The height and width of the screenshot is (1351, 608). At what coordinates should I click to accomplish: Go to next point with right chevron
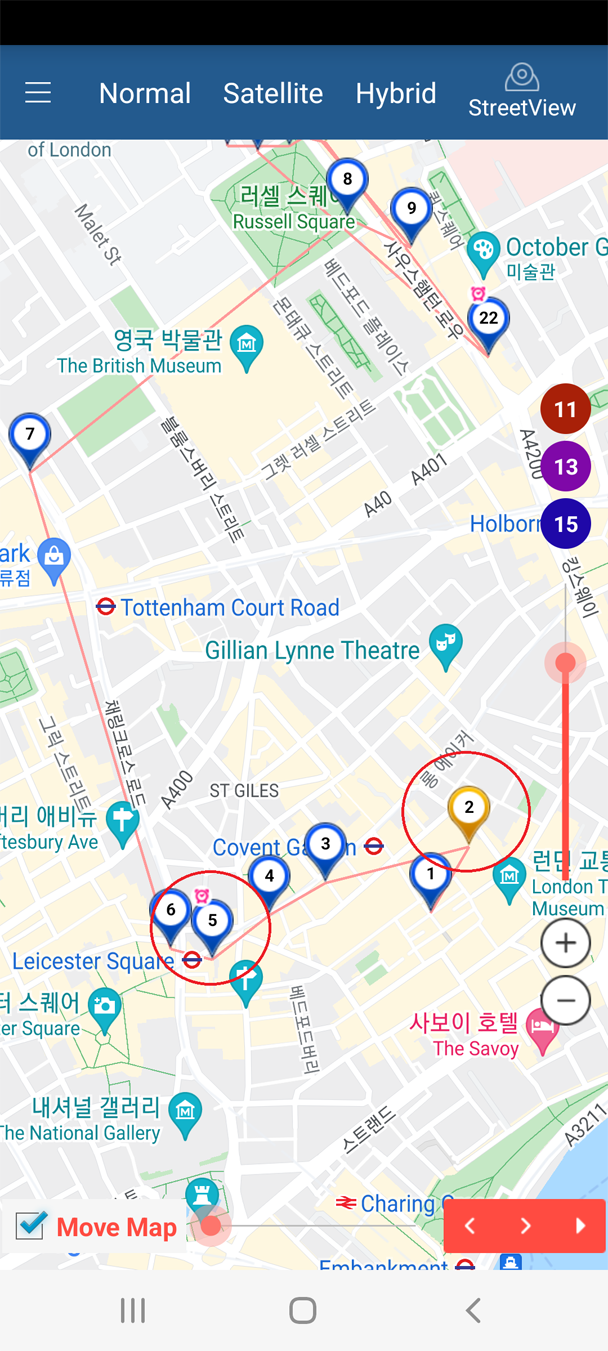[x=526, y=1226]
